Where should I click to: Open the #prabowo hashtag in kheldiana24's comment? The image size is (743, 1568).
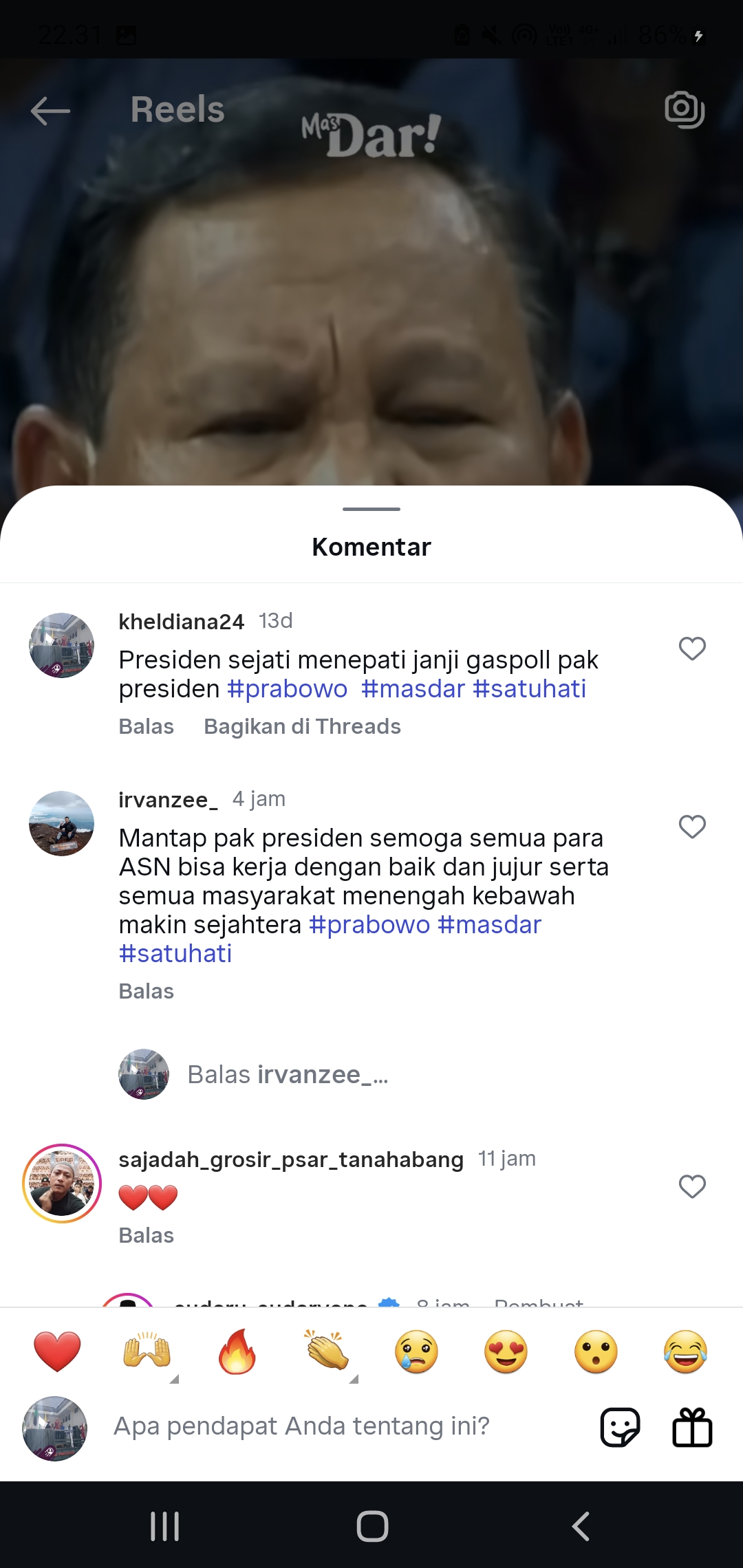(288, 688)
